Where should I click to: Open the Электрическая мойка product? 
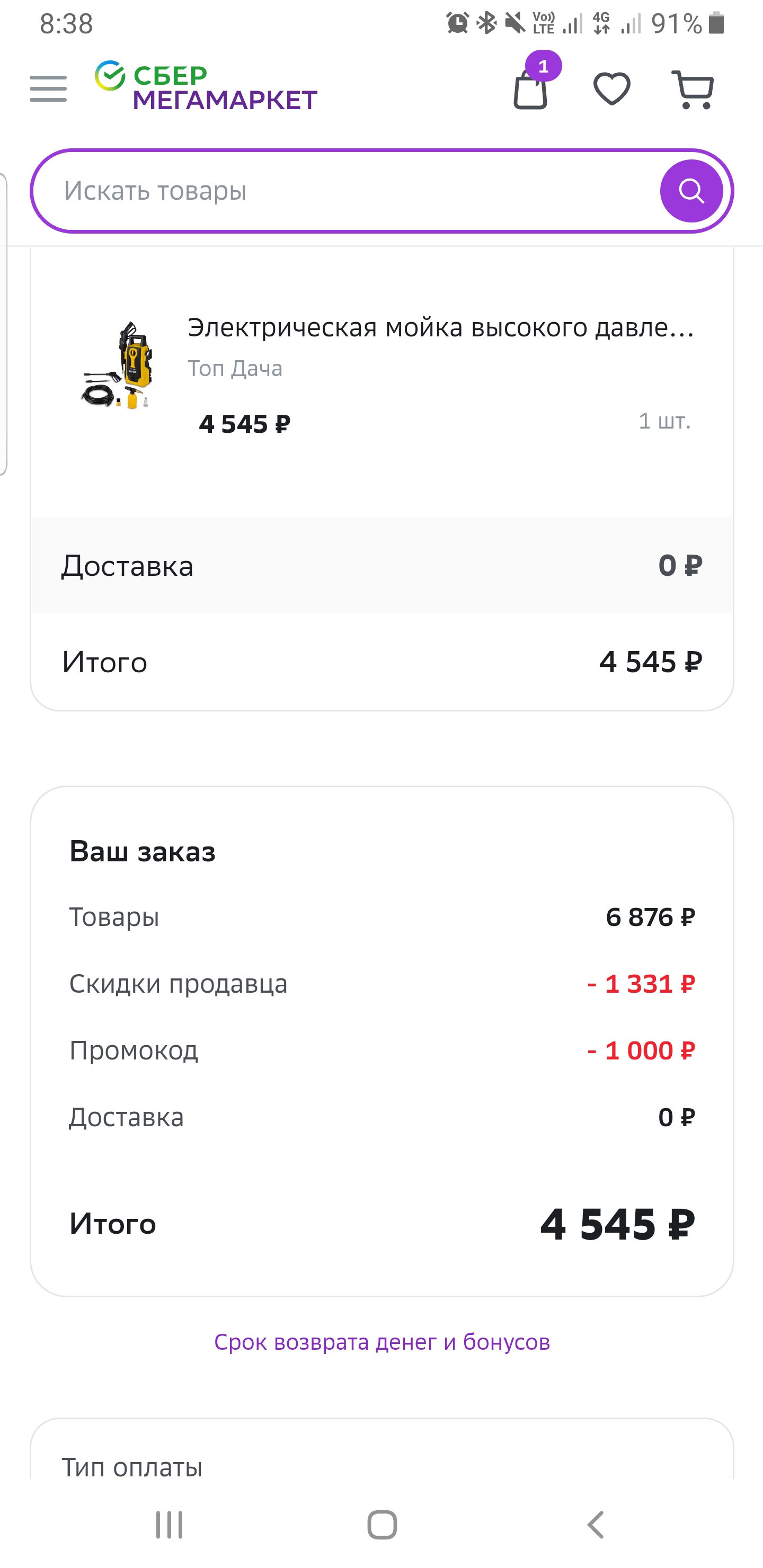tap(440, 328)
